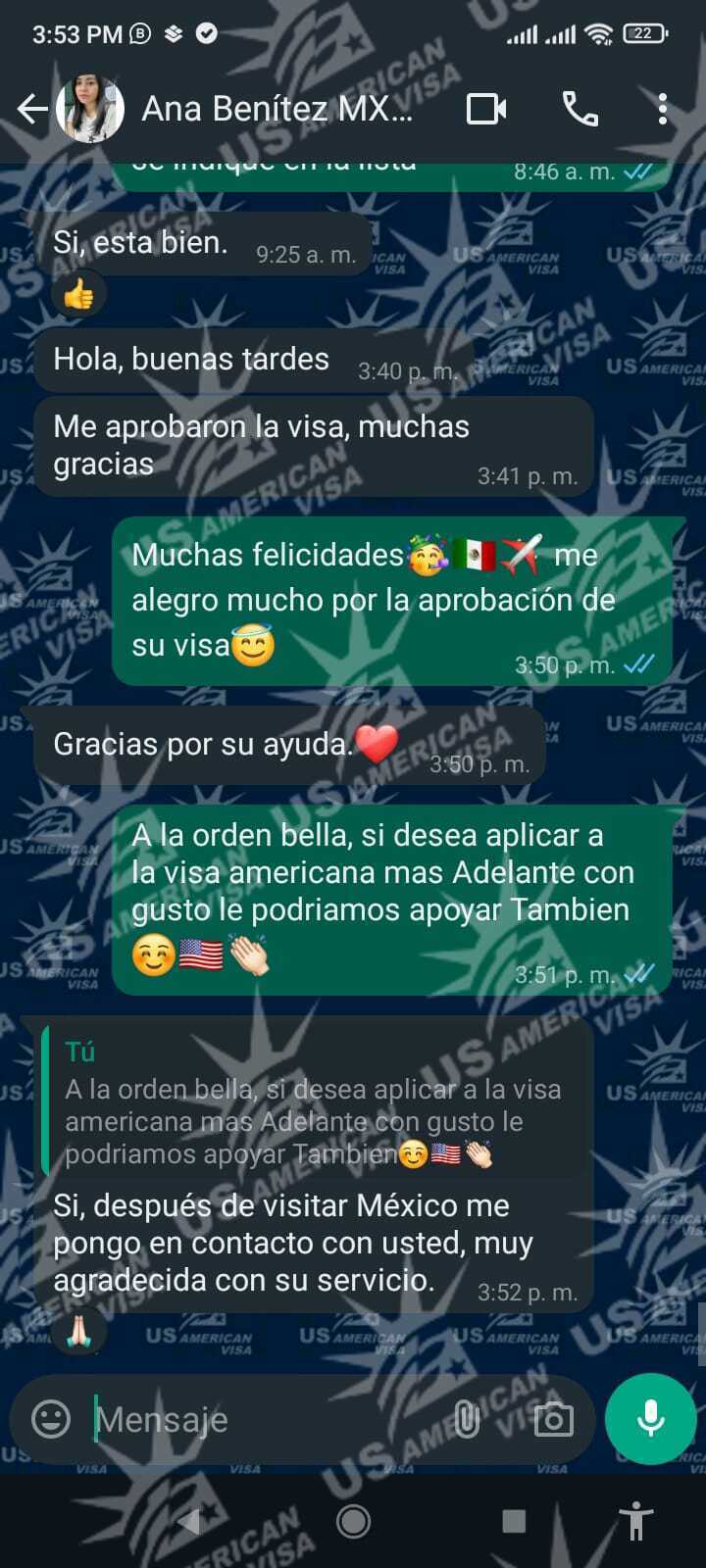Start a video call with Ana Benítez
The height and width of the screenshot is (1568, 706).
[x=486, y=109]
